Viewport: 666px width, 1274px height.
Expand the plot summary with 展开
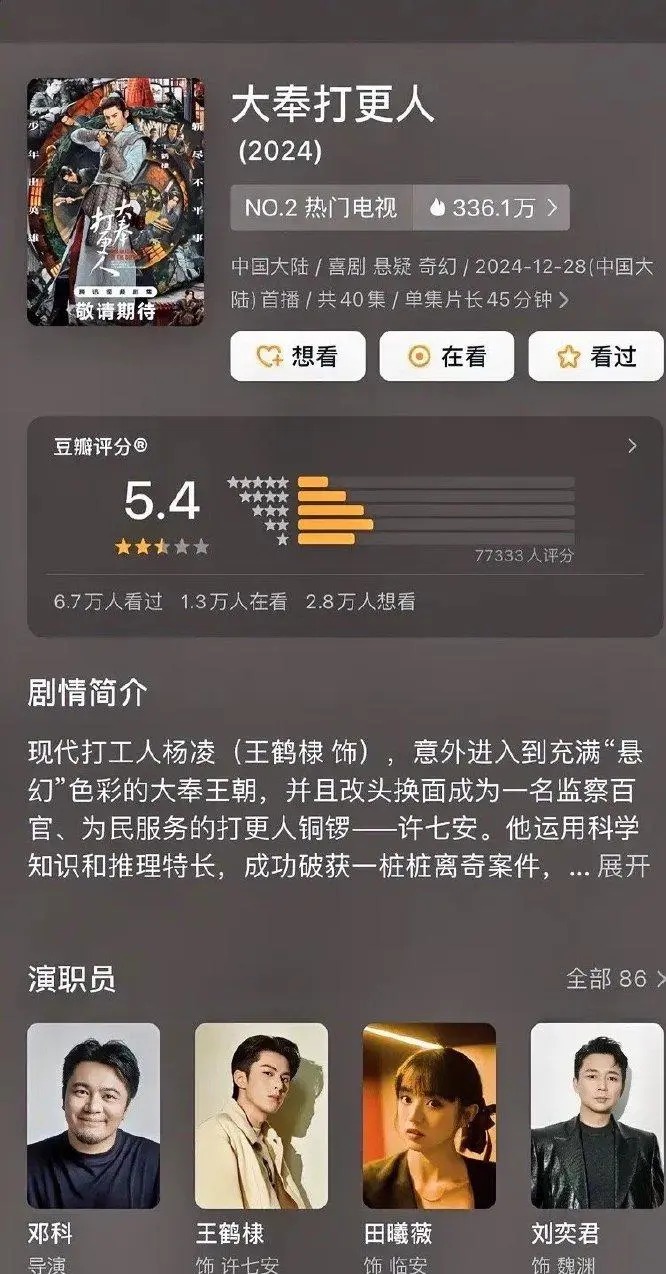(623, 866)
